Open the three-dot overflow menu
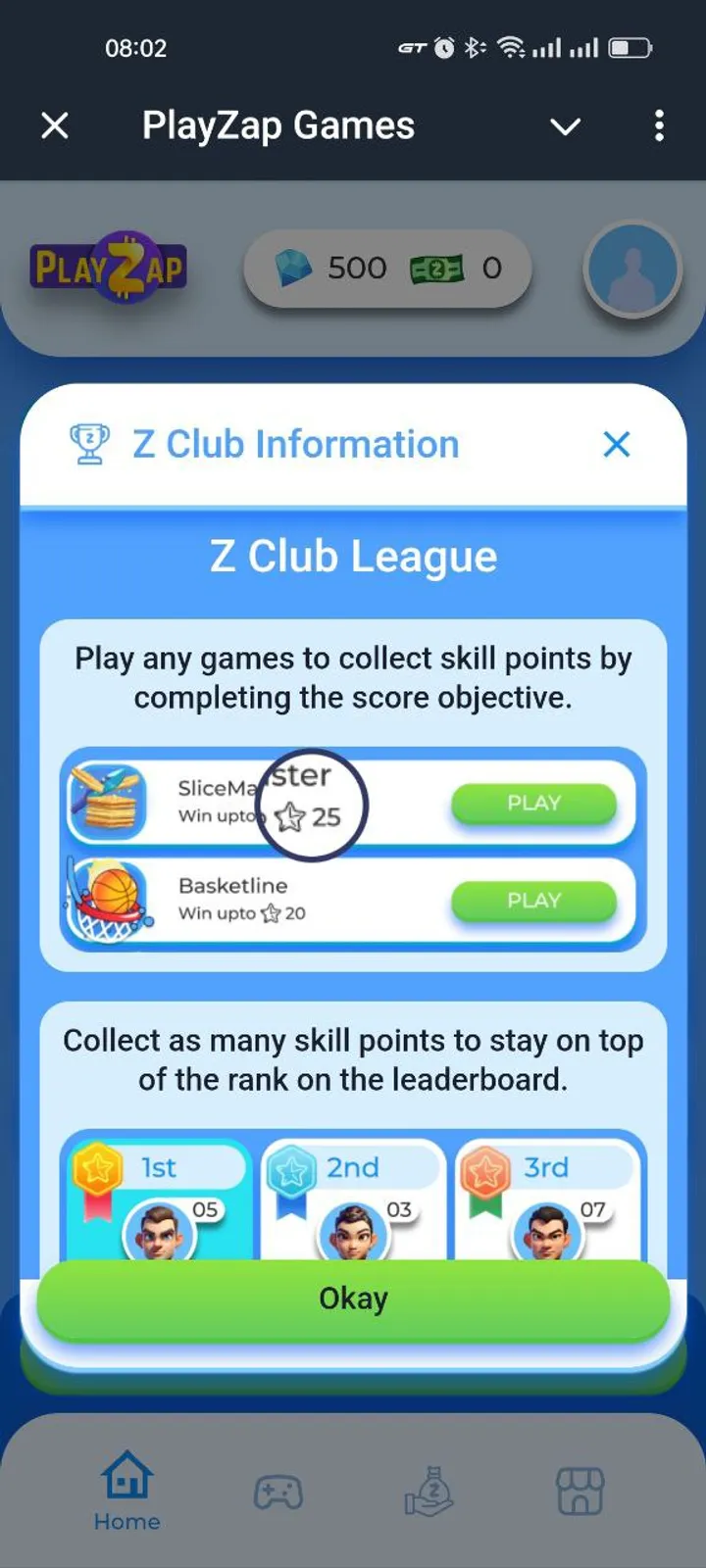The height and width of the screenshot is (1568, 706). click(x=659, y=125)
